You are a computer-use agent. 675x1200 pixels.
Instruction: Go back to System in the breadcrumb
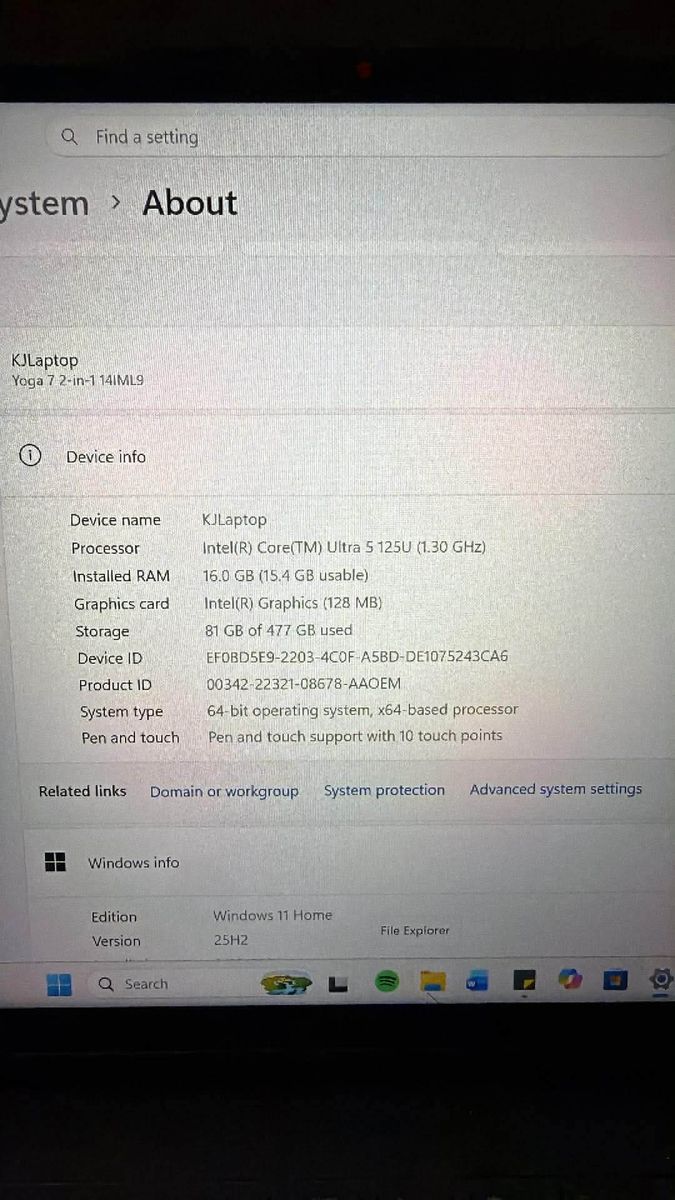click(44, 204)
